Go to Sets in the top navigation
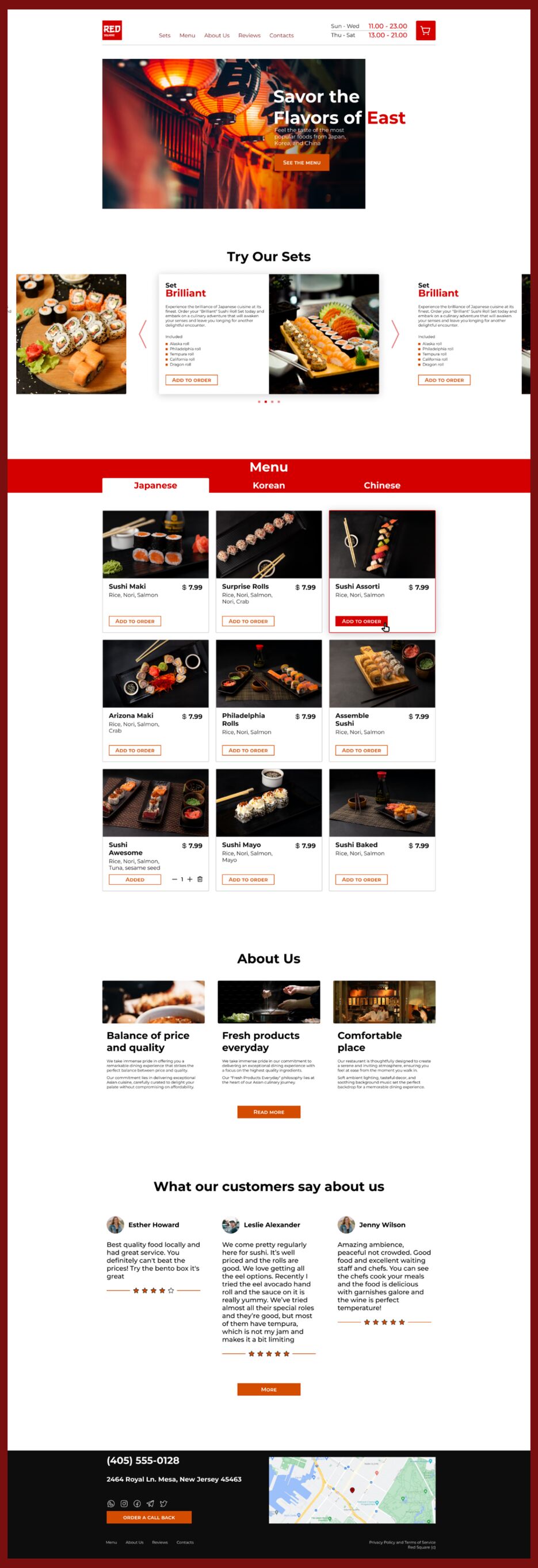538x1568 pixels. (x=165, y=35)
